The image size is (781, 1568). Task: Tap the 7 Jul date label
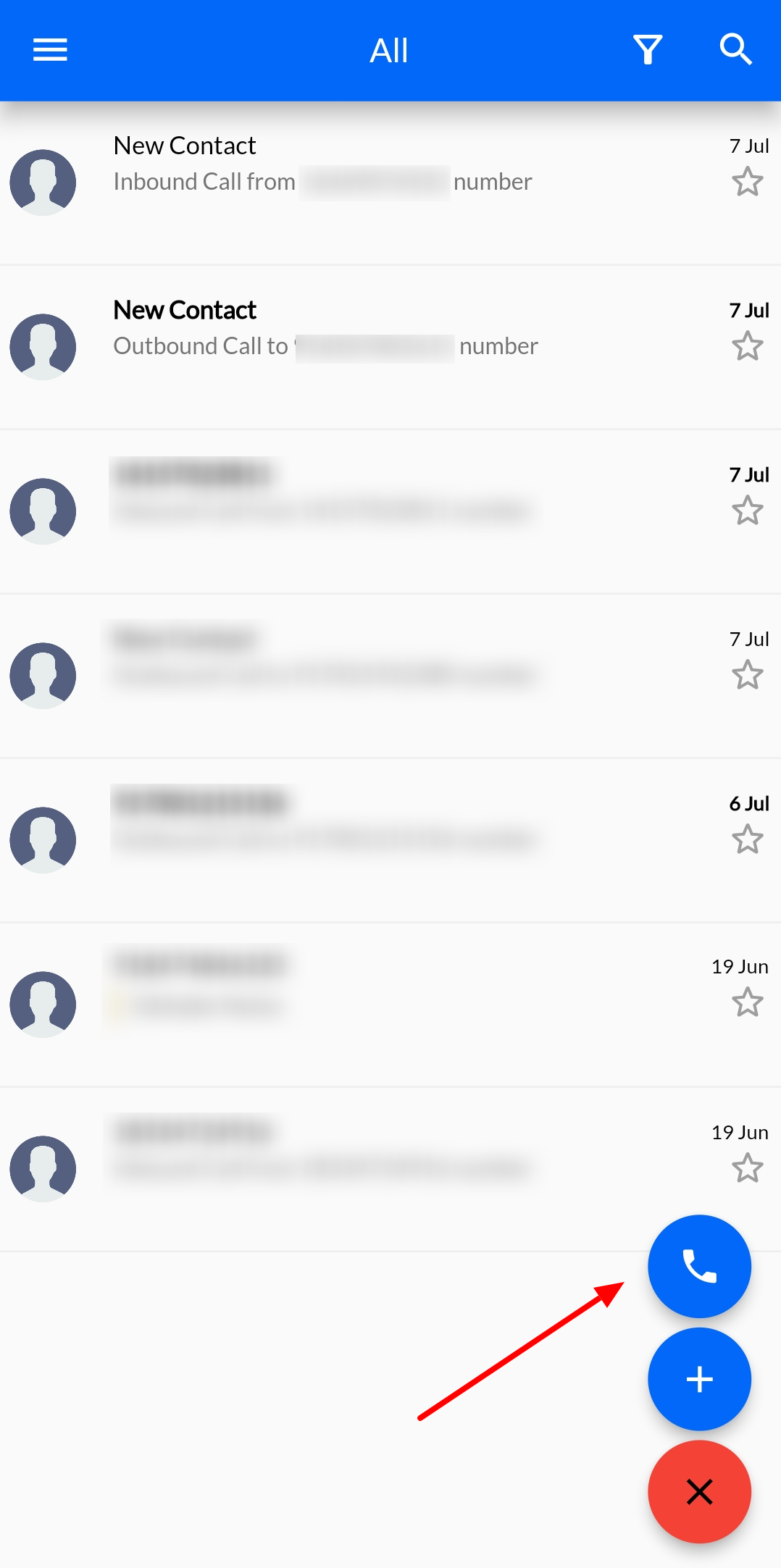748,145
